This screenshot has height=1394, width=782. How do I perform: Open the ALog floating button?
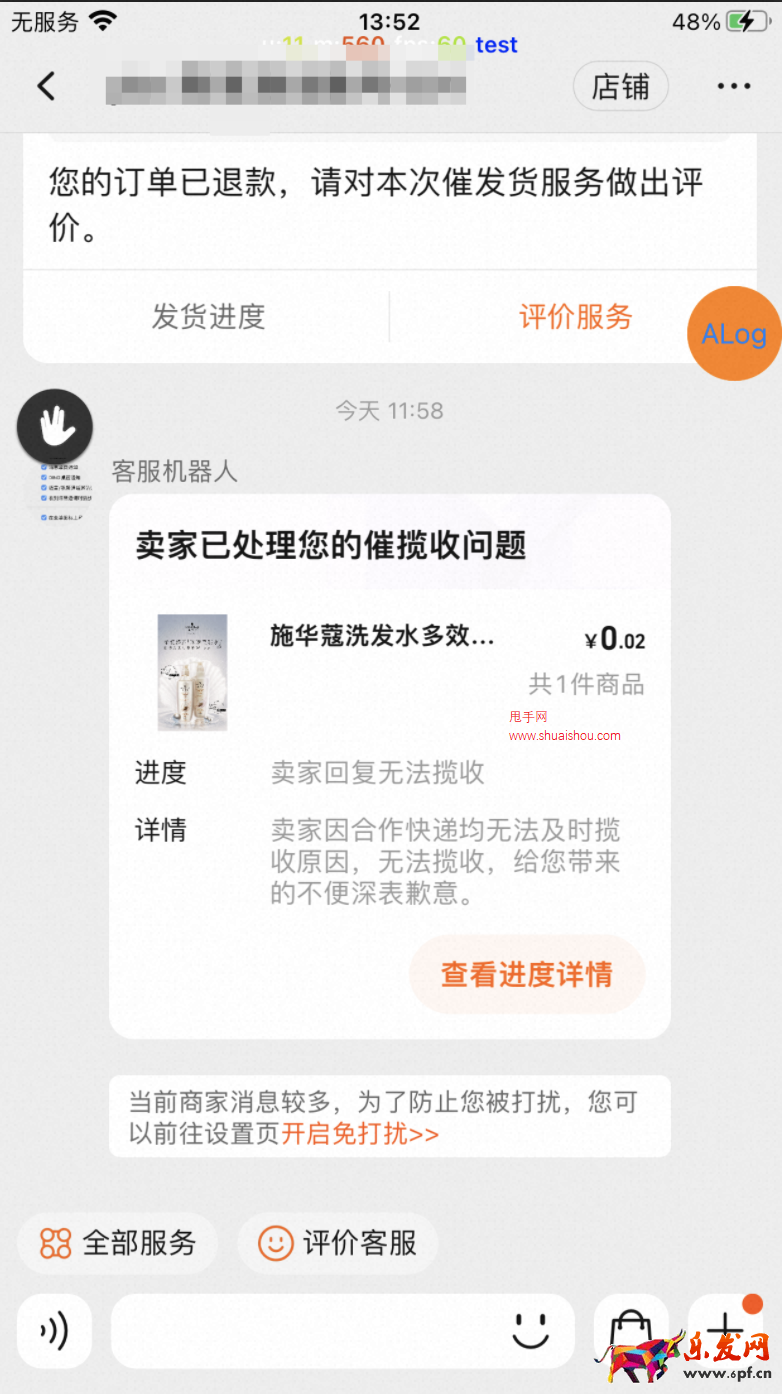[734, 334]
